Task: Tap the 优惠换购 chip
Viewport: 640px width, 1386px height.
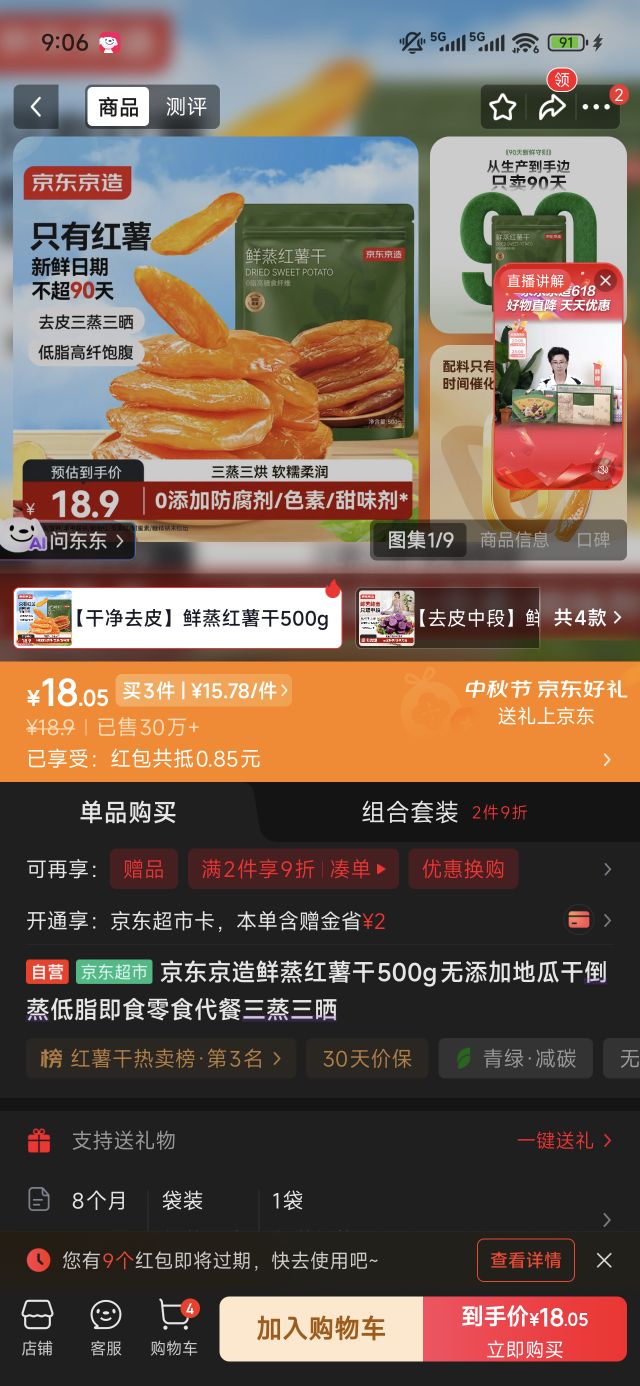Action: 463,869
